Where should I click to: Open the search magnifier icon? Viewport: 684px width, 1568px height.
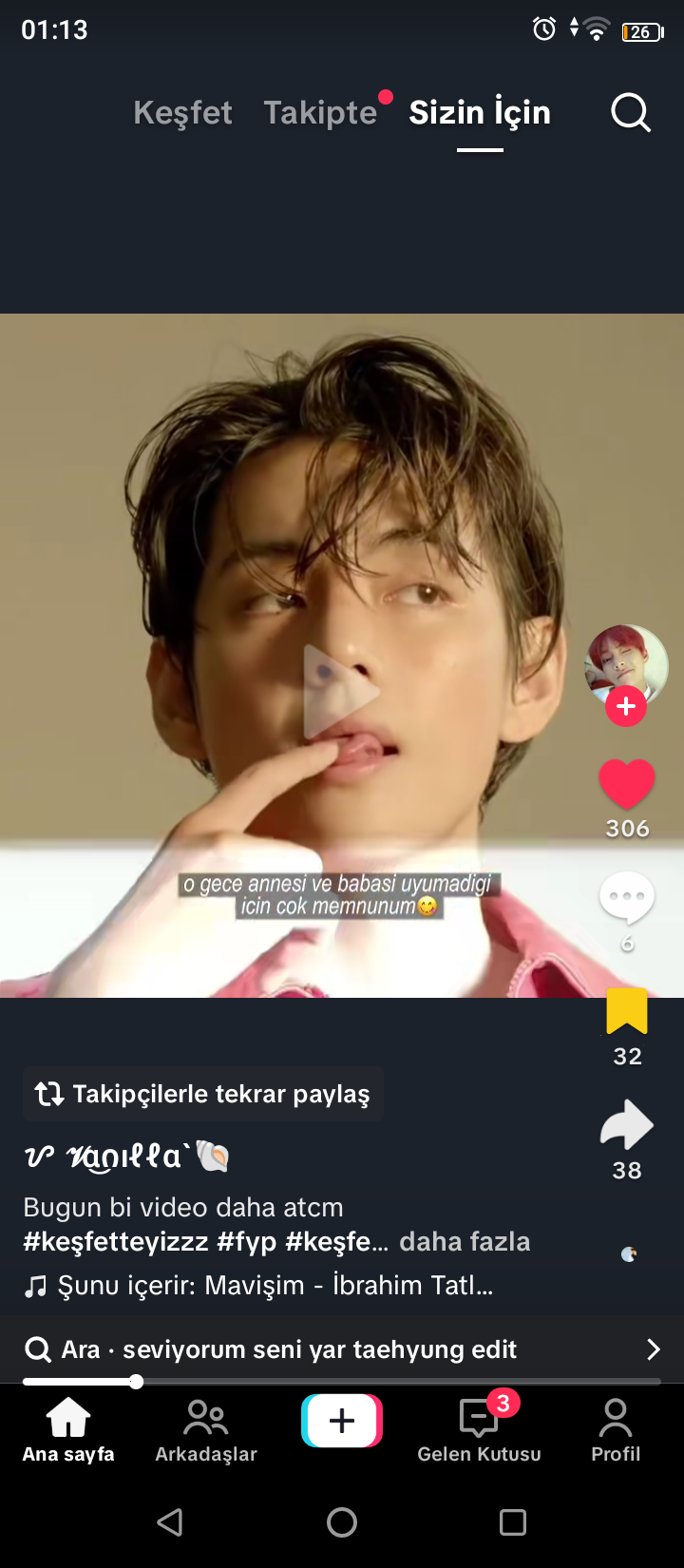pos(631,112)
